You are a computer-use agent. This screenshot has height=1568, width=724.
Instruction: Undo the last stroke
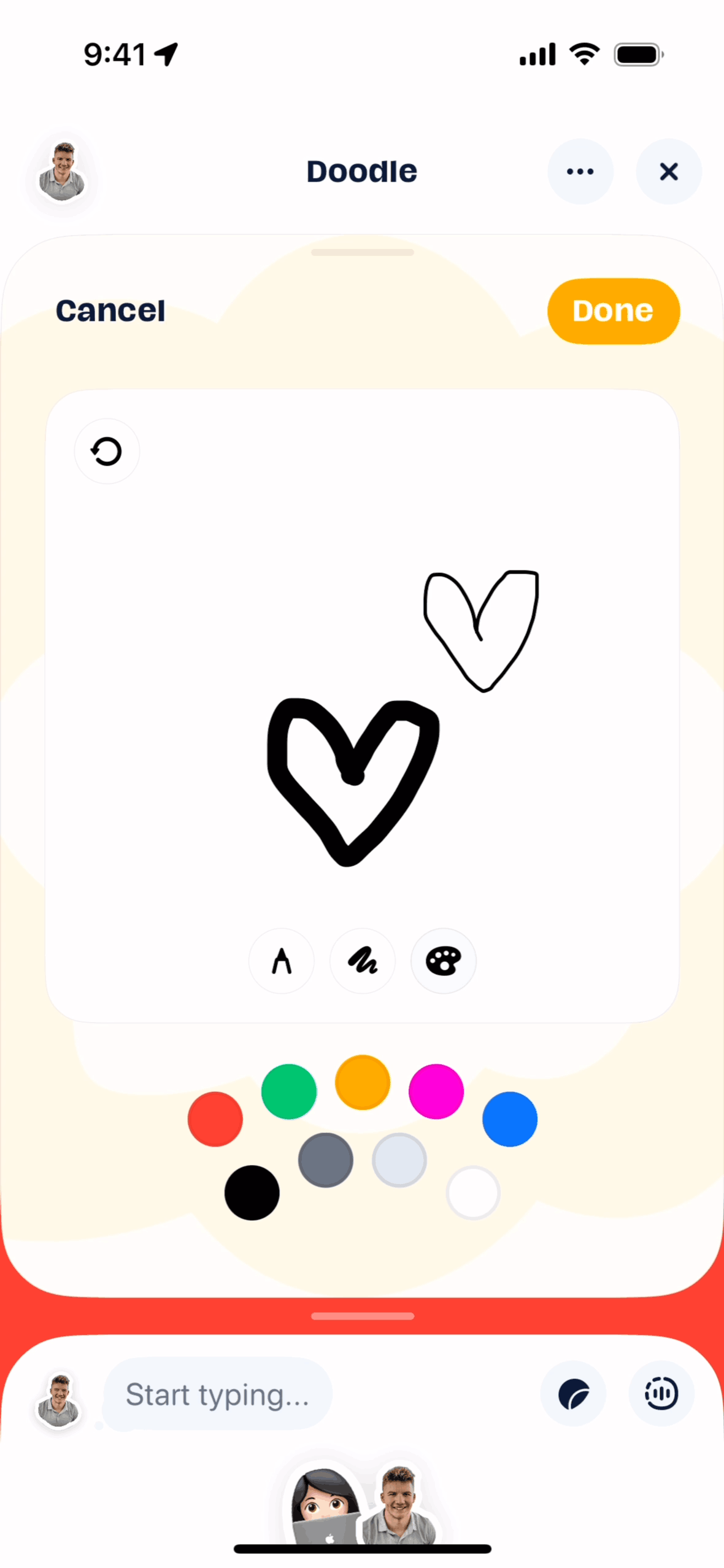107,452
